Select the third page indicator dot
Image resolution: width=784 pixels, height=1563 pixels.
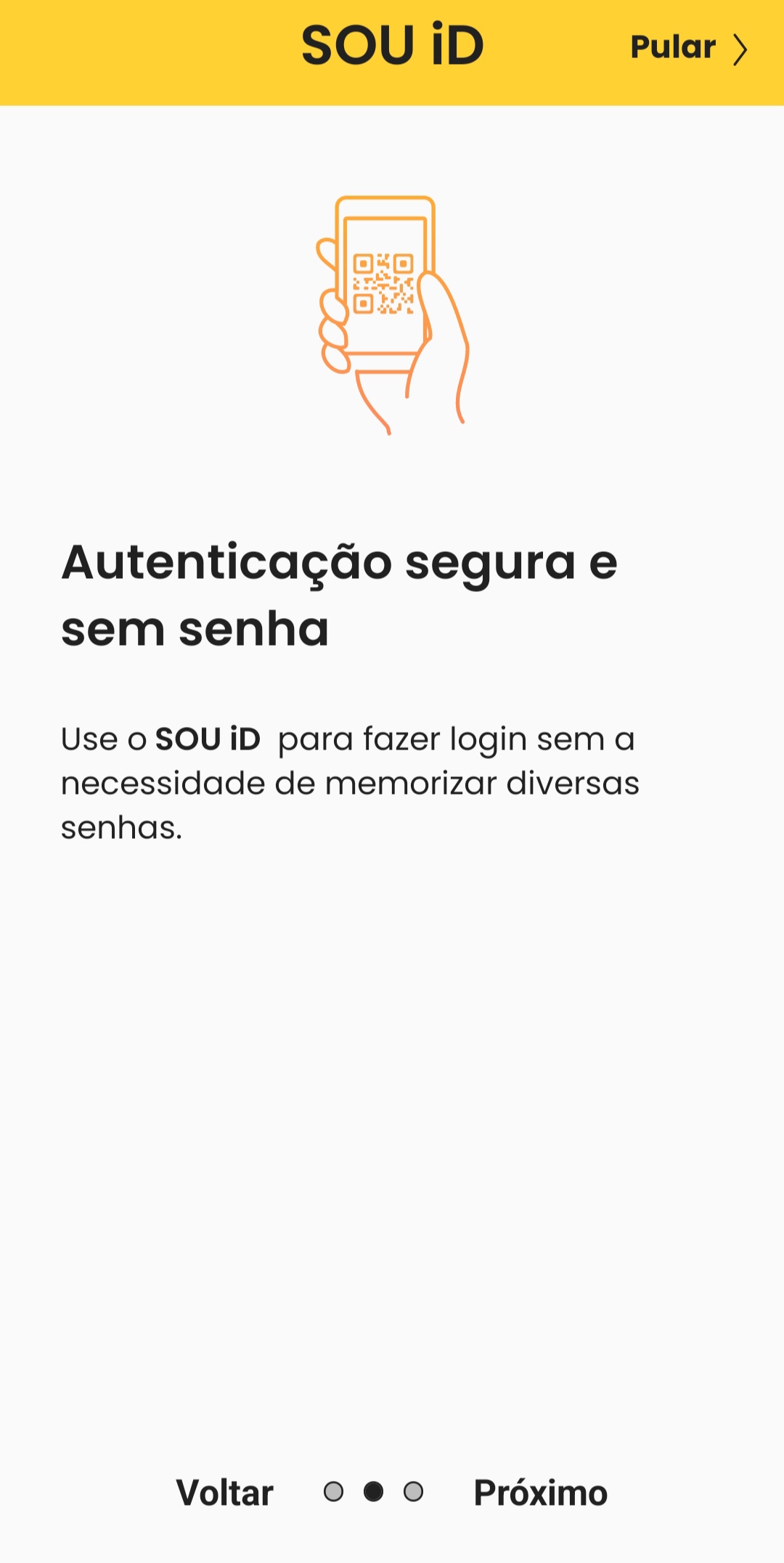click(x=413, y=1492)
